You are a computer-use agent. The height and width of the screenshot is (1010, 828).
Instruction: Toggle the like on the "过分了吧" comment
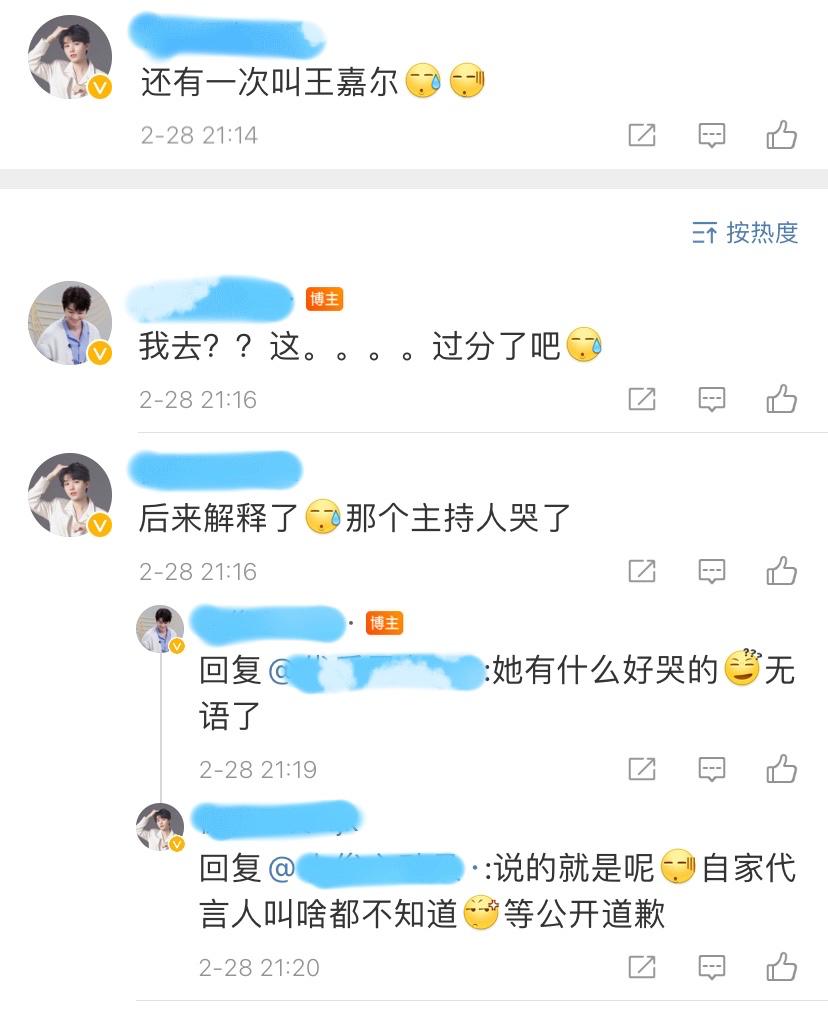click(x=781, y=398)
